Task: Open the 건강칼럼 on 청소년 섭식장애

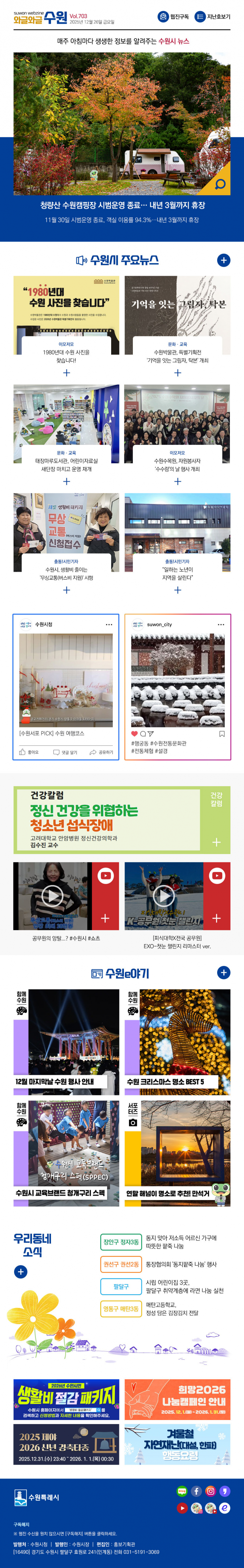Action: tap(122, 819)
